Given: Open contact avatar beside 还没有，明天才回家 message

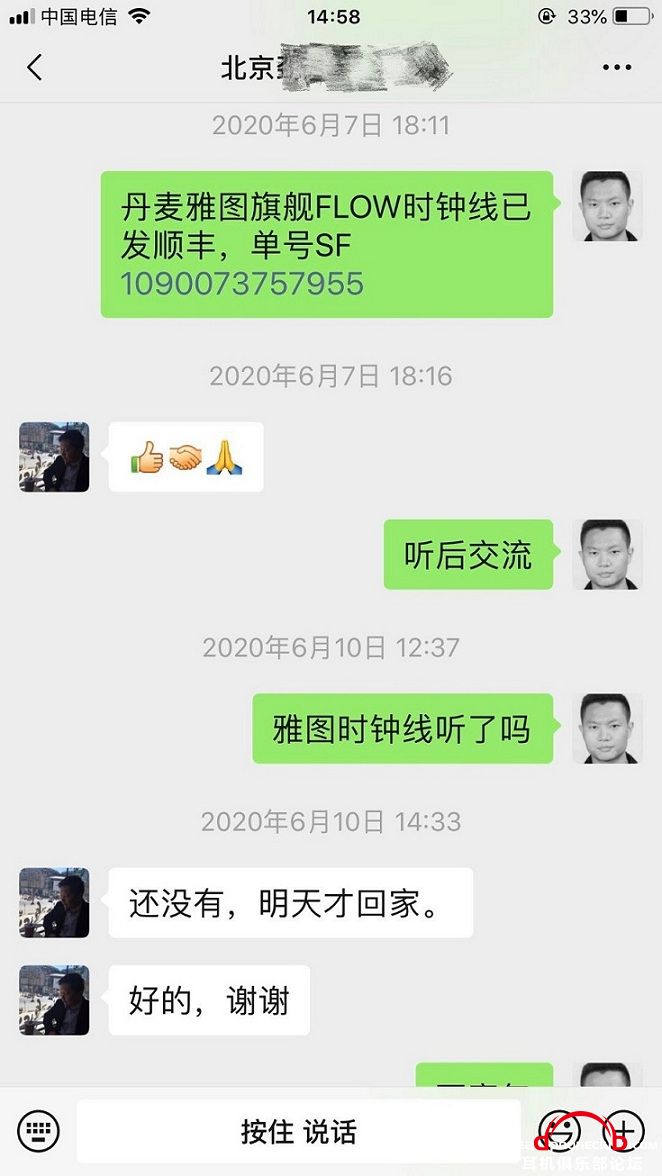Looking at the screenshot, I should [x=54, y=903].
